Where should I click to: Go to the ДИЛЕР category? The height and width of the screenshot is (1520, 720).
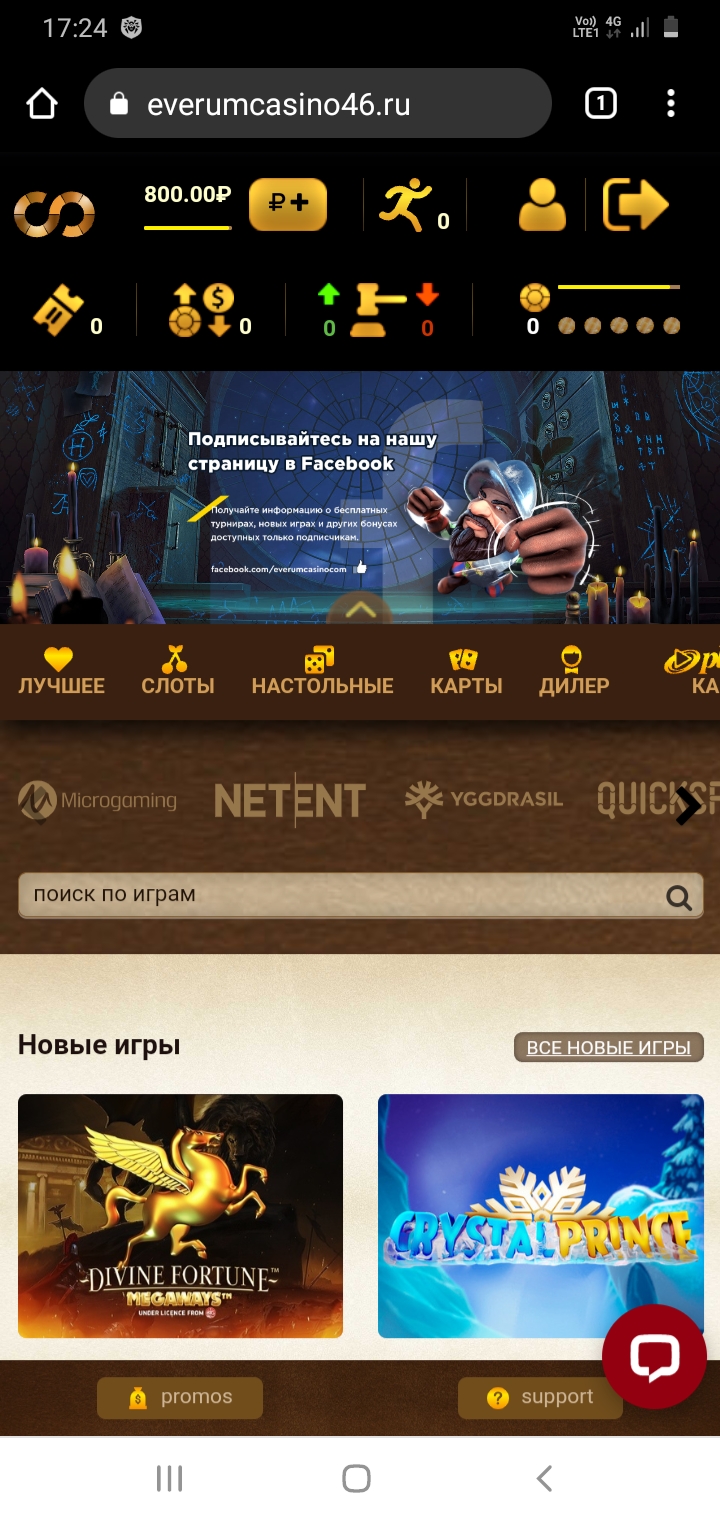coord(574,672)
